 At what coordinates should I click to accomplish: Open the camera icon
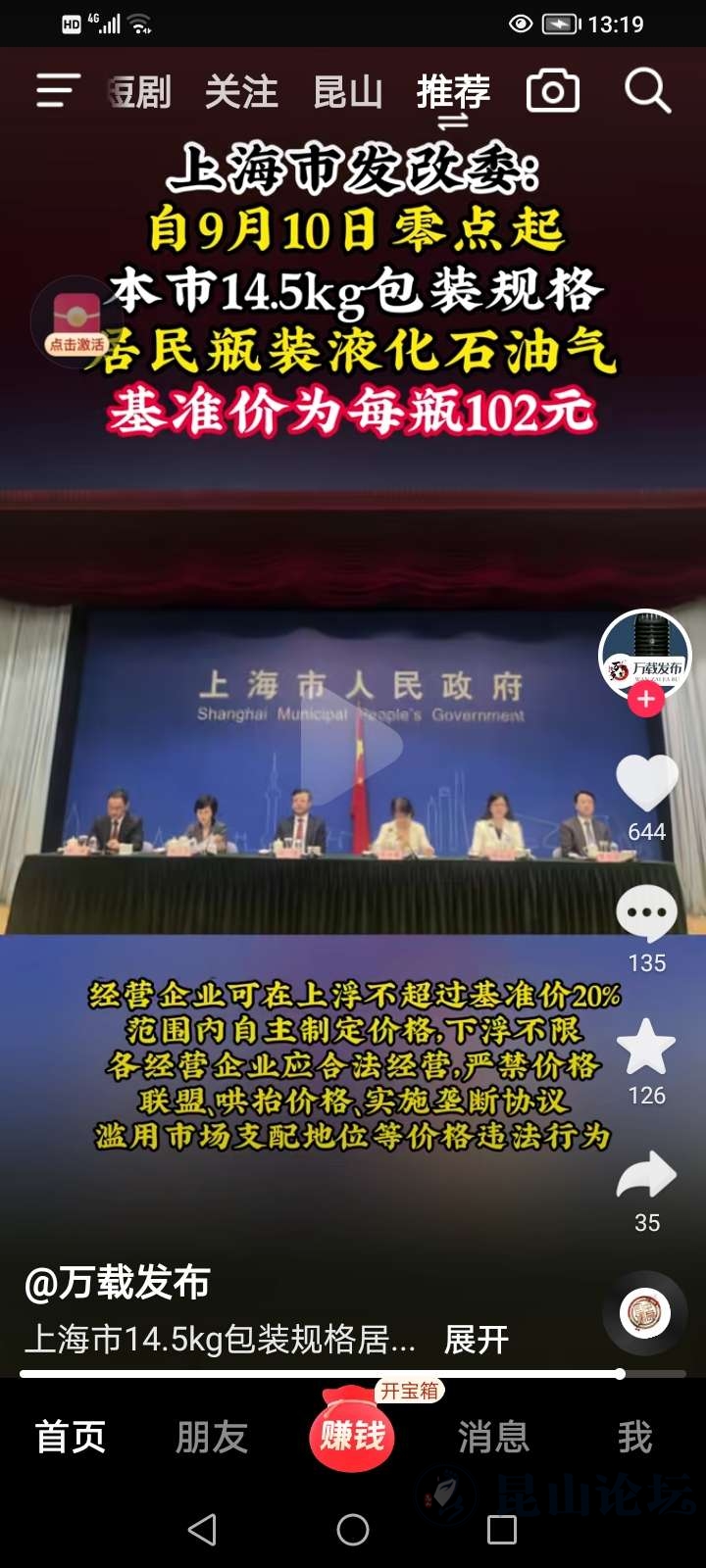pyautogui.click(x=553, y=92)
